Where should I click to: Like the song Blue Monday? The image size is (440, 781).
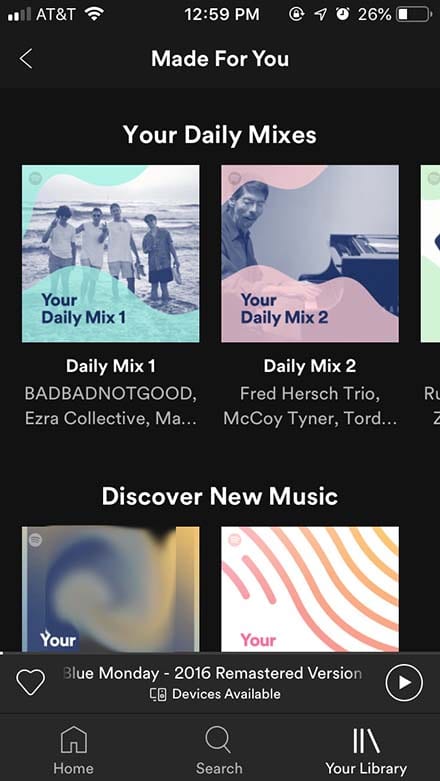pyautogui.click(x=30, y=682)
